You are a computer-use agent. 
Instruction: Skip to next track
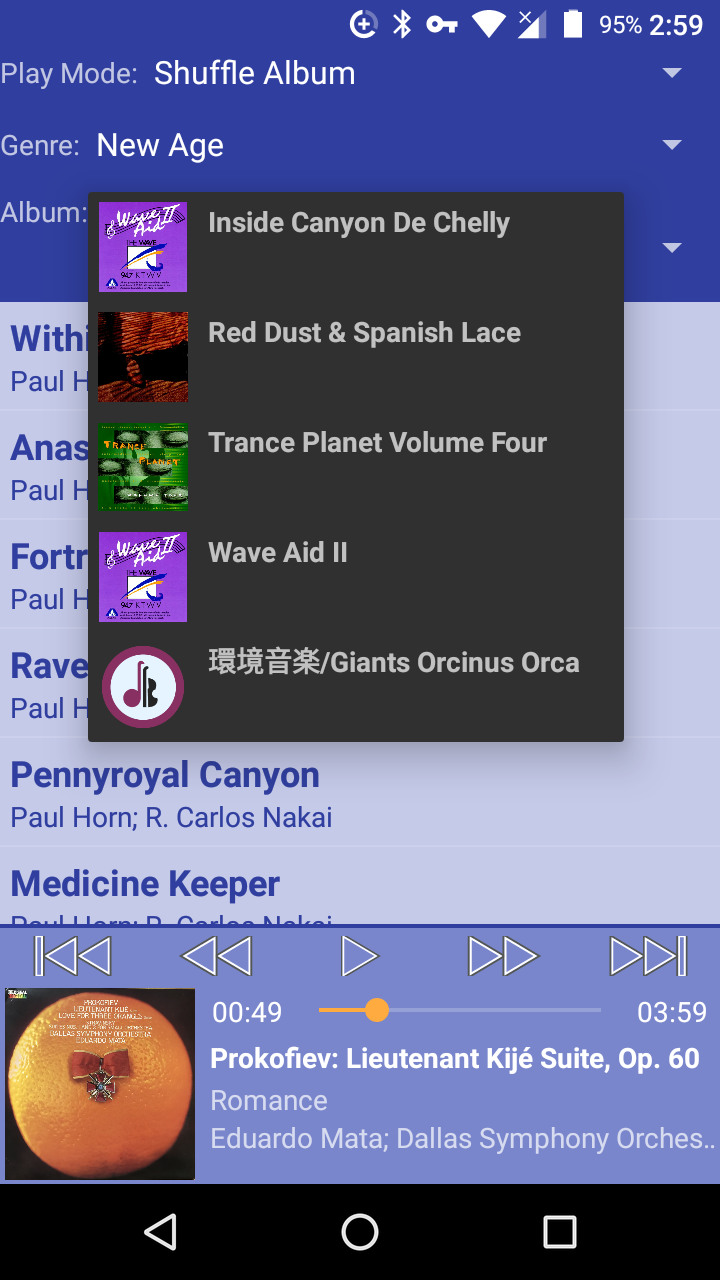tap(648, 956)
